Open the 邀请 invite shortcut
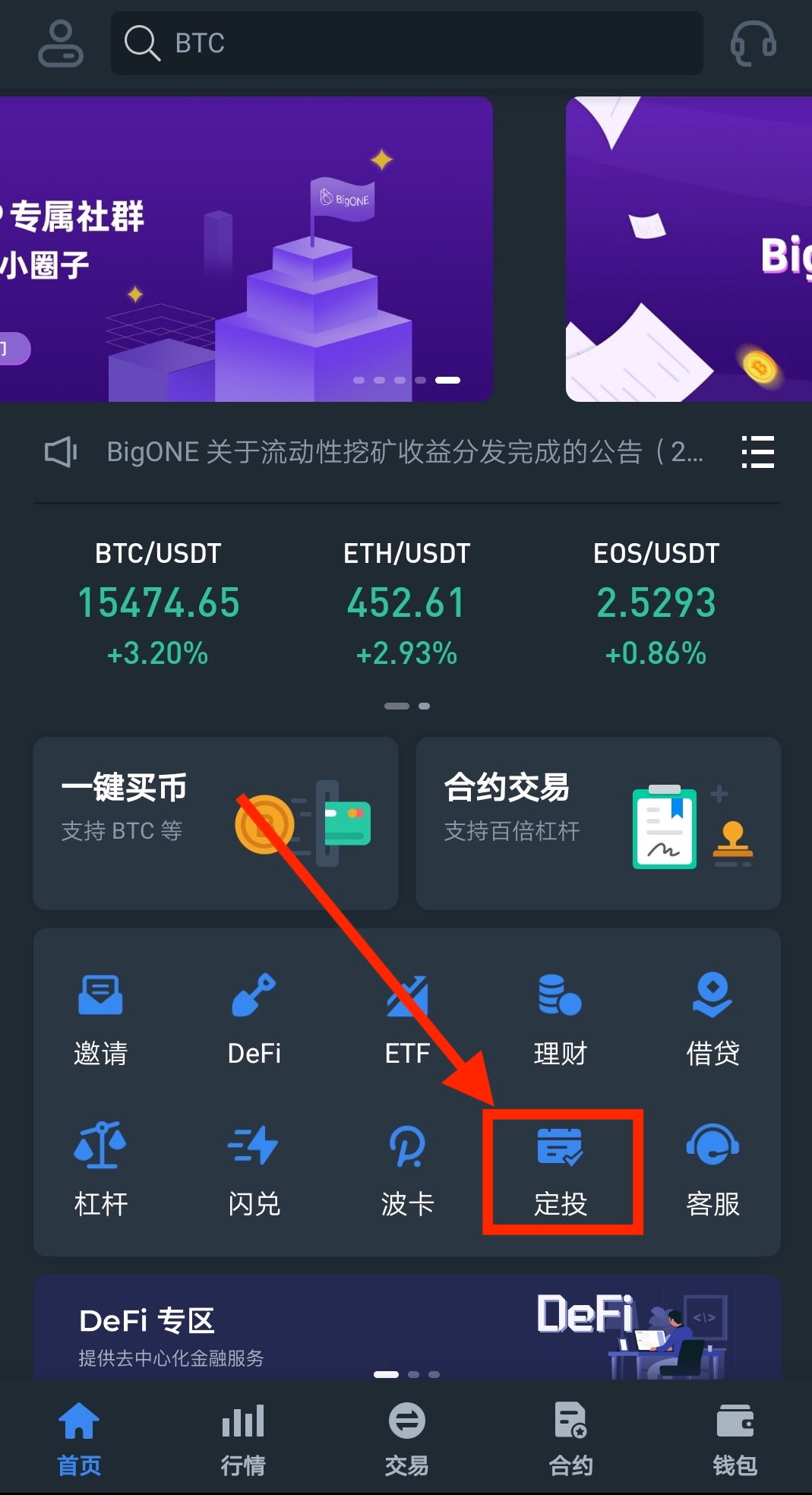 [100, 1019]
